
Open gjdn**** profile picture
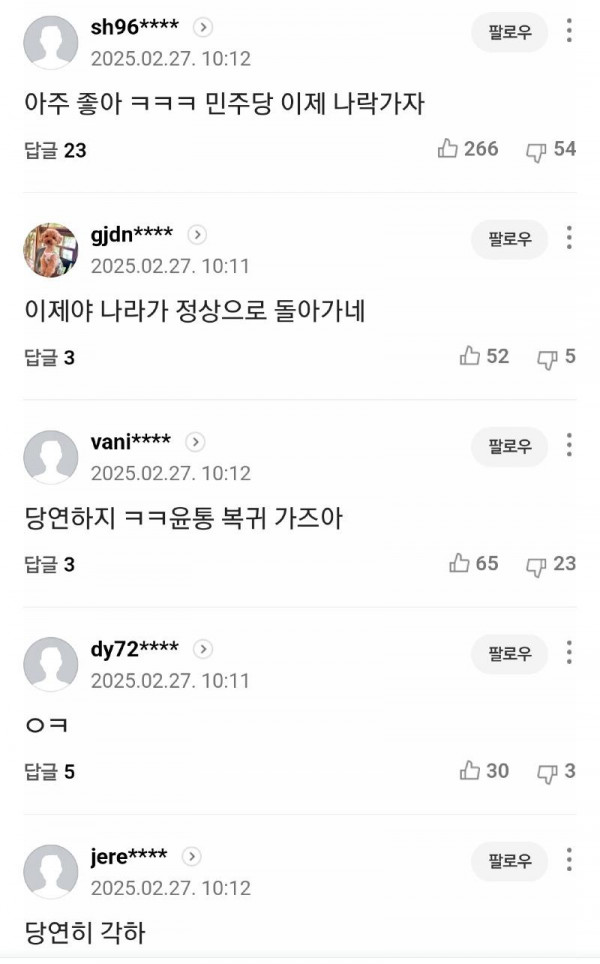50,250
